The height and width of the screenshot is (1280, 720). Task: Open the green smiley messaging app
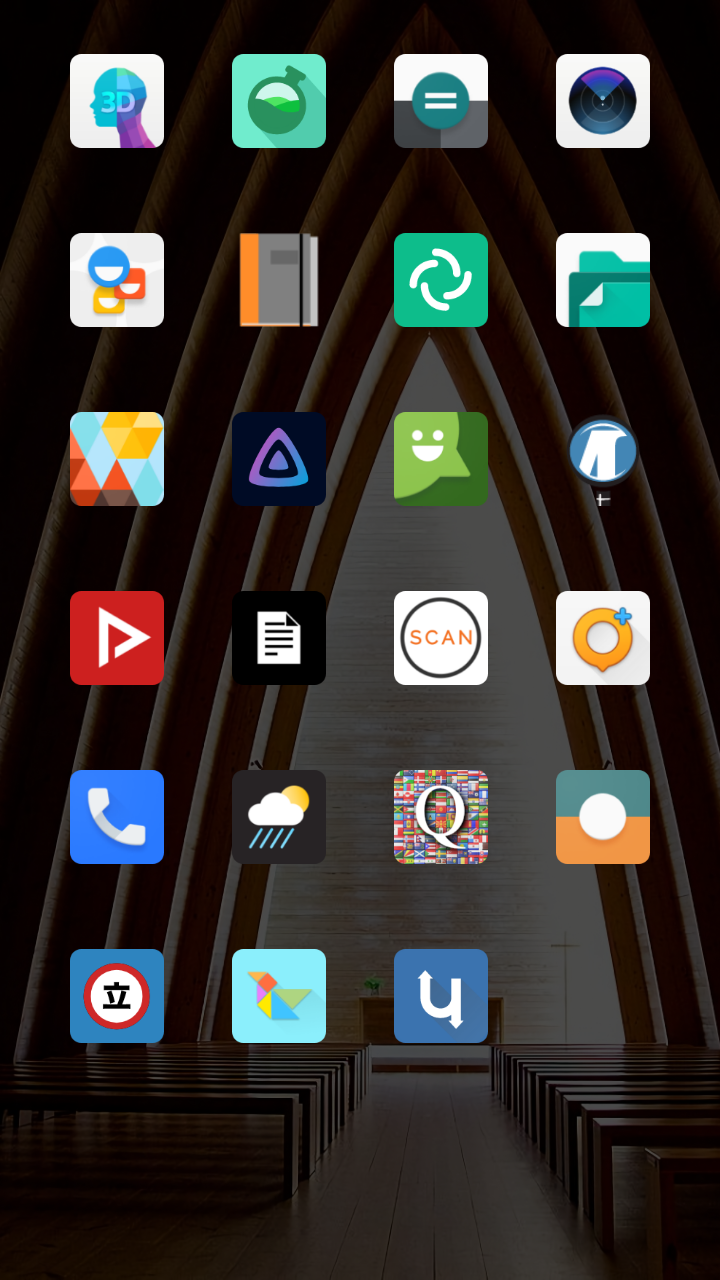(x=441, y=459)
